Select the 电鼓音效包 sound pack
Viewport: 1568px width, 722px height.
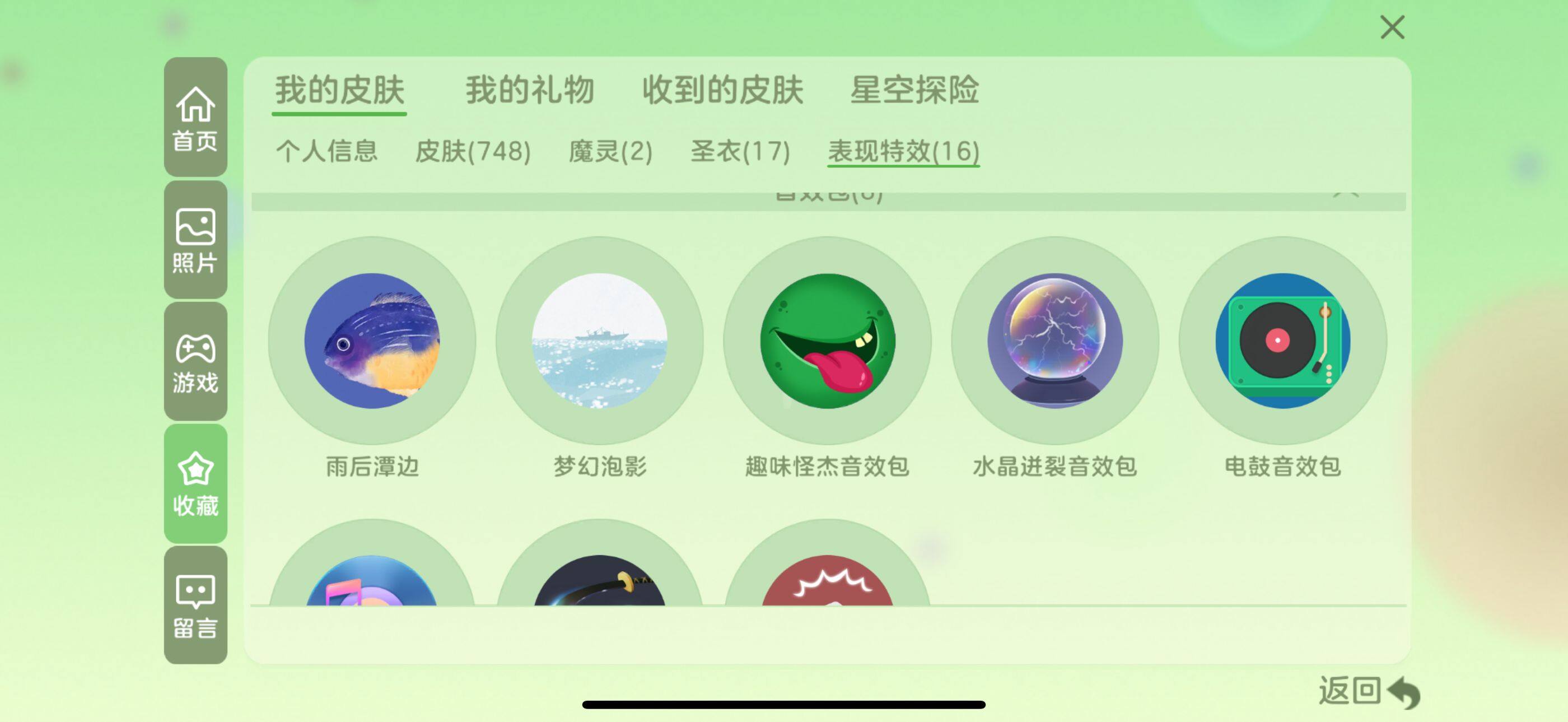pos(1282,341)
